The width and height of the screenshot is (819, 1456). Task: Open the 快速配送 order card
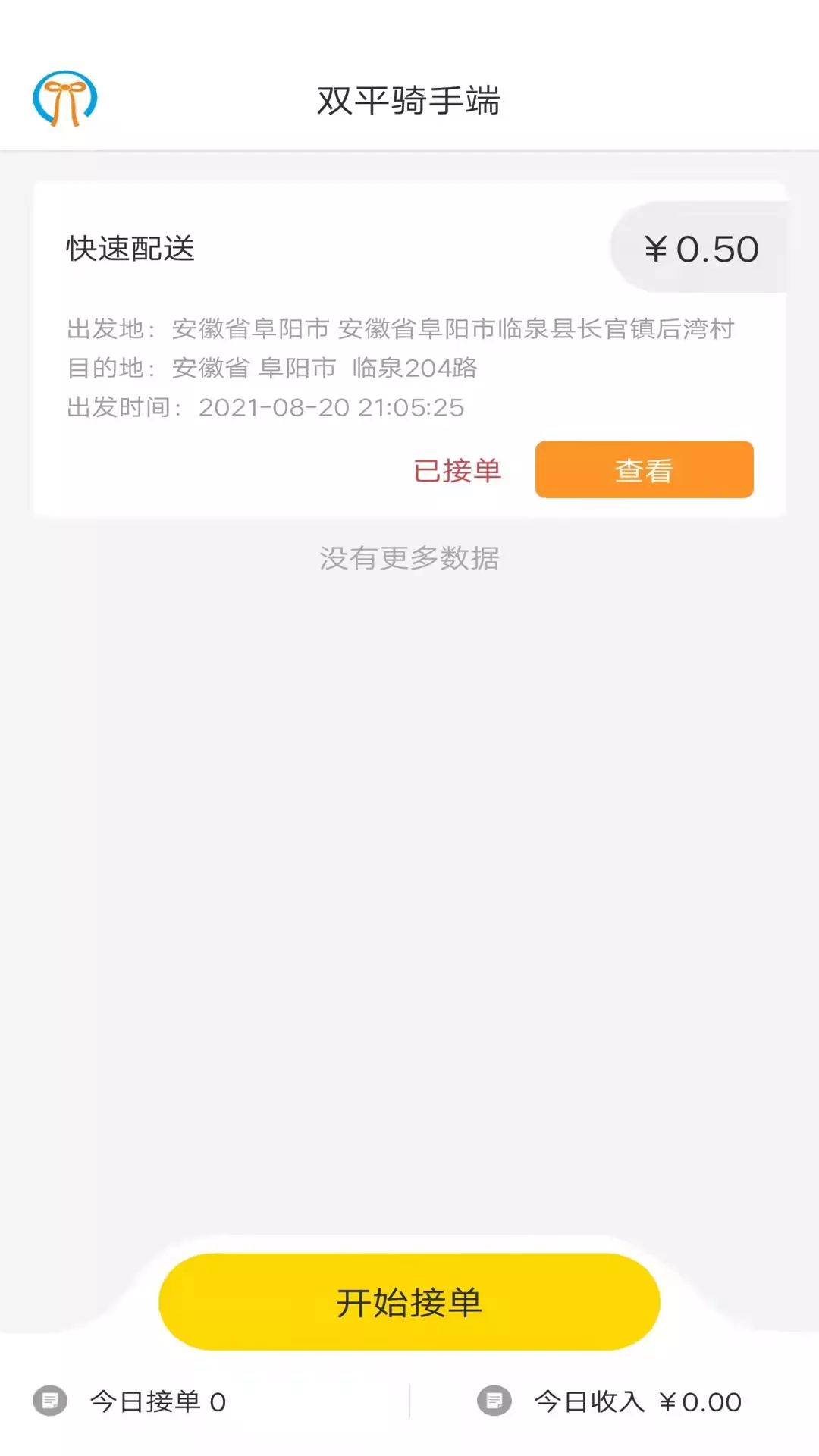coord(409,350)
